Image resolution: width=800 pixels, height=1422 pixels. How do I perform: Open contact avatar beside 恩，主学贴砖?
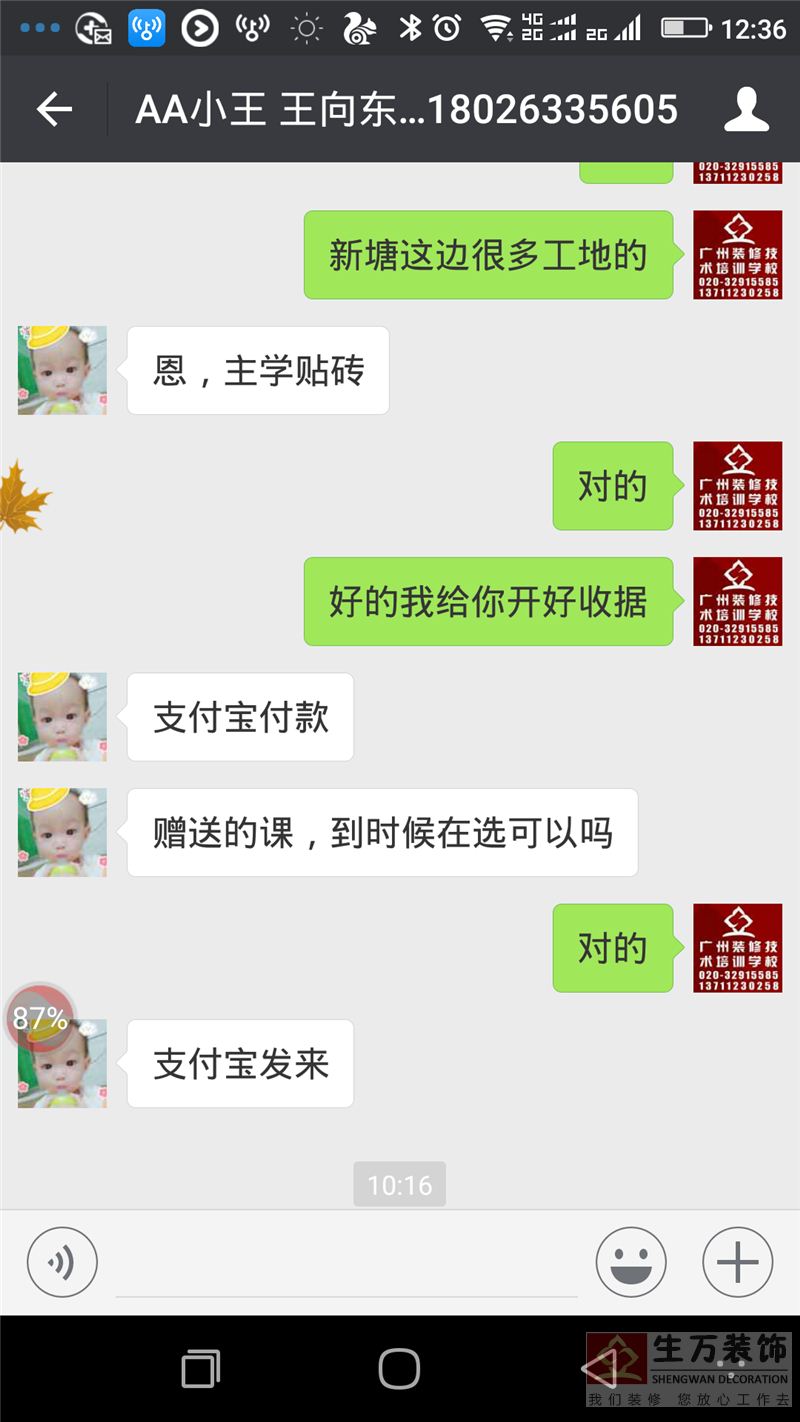tap(62, 370)
